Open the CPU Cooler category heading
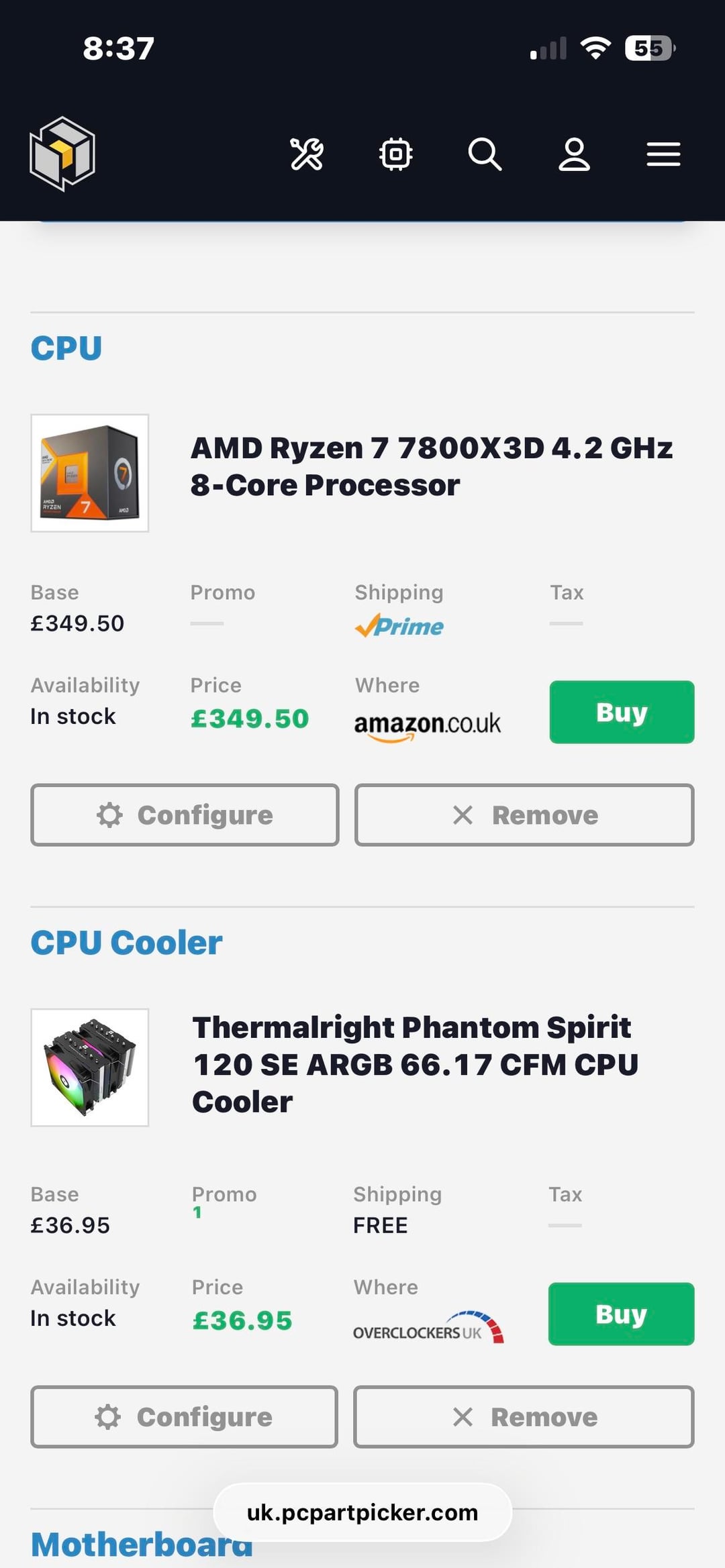The width and height of the screenshot is (725, 1568). pos(127,943)
